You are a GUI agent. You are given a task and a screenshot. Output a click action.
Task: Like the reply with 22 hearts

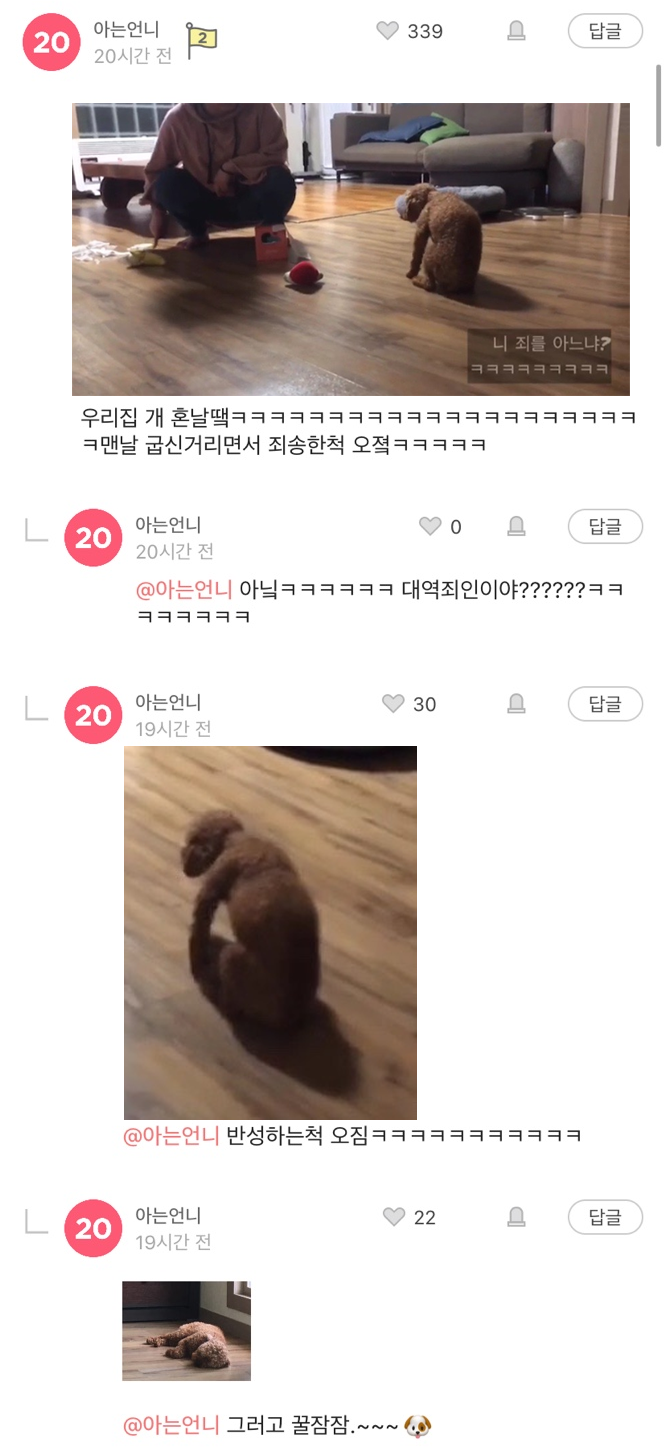394,1217
